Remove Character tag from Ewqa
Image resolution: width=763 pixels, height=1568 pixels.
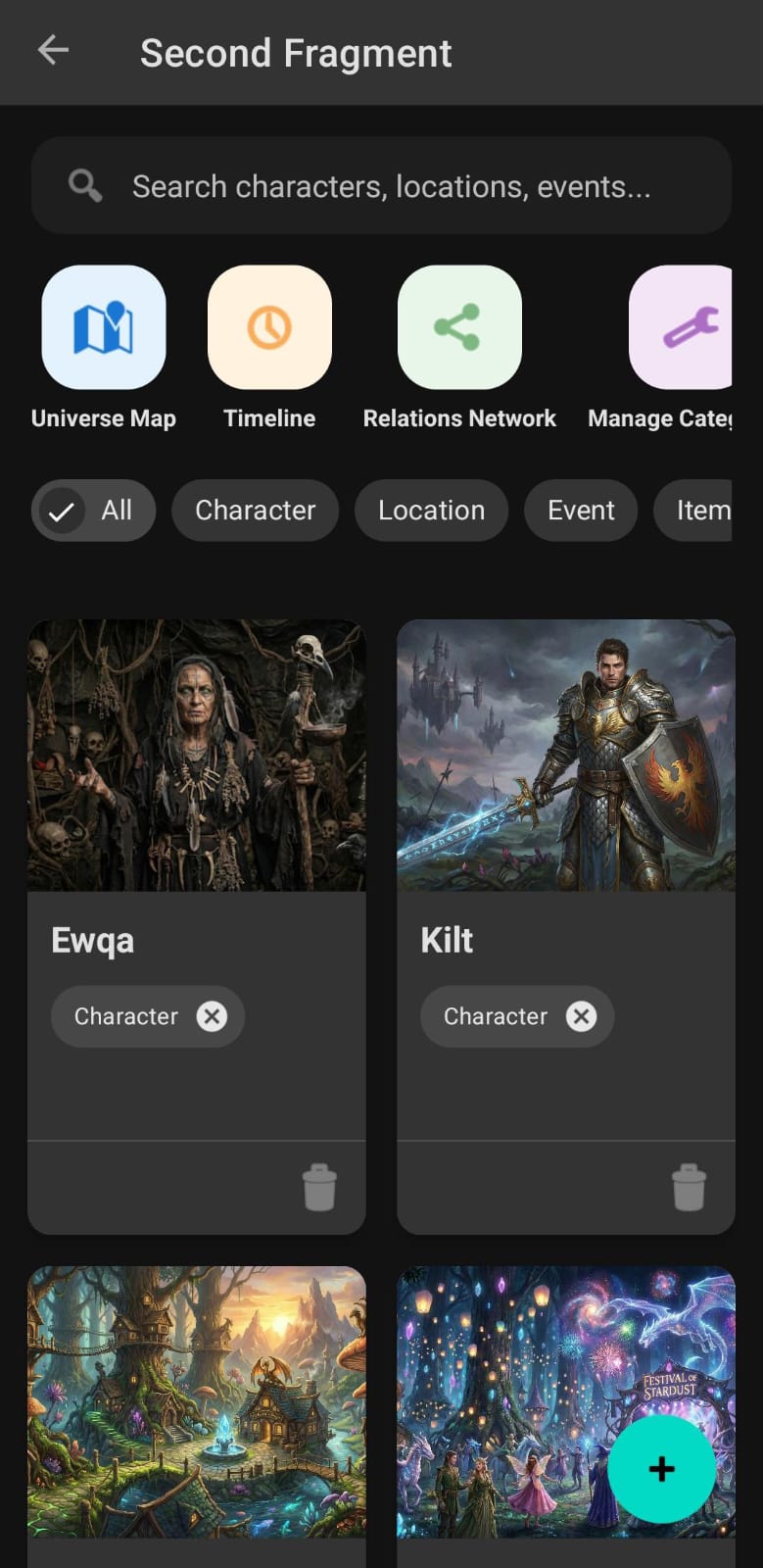coord(212,1016)
